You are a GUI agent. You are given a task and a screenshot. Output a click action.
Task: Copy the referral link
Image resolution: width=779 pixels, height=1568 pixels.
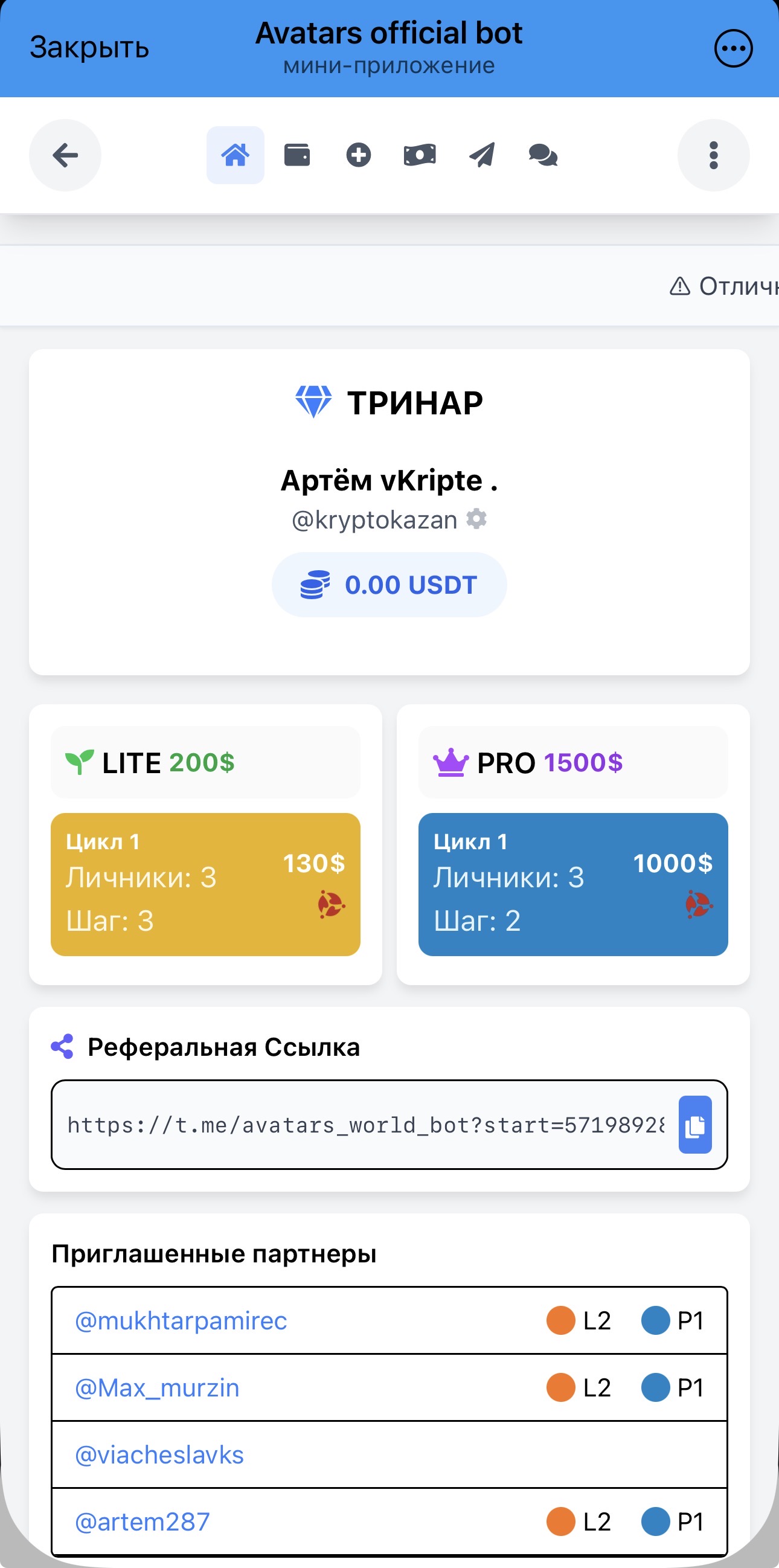pos(695,1124)
